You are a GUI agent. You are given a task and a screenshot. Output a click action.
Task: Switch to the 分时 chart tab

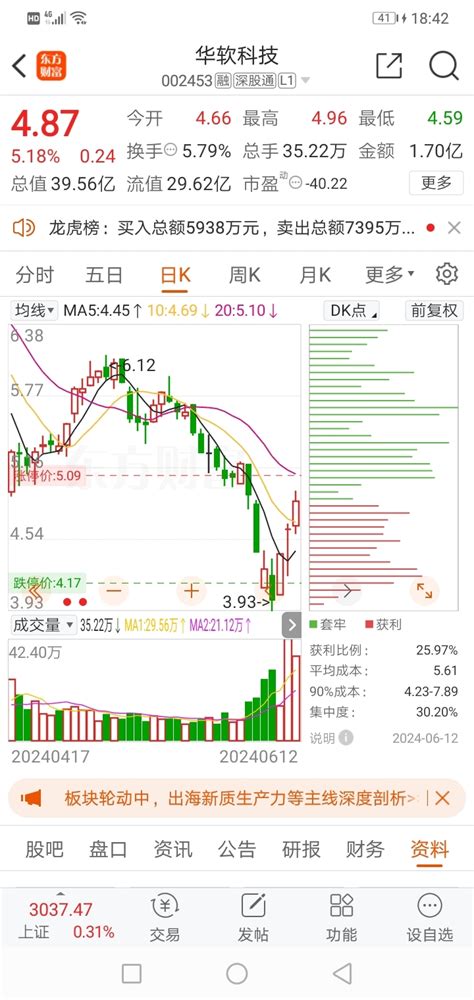(35, 275)
